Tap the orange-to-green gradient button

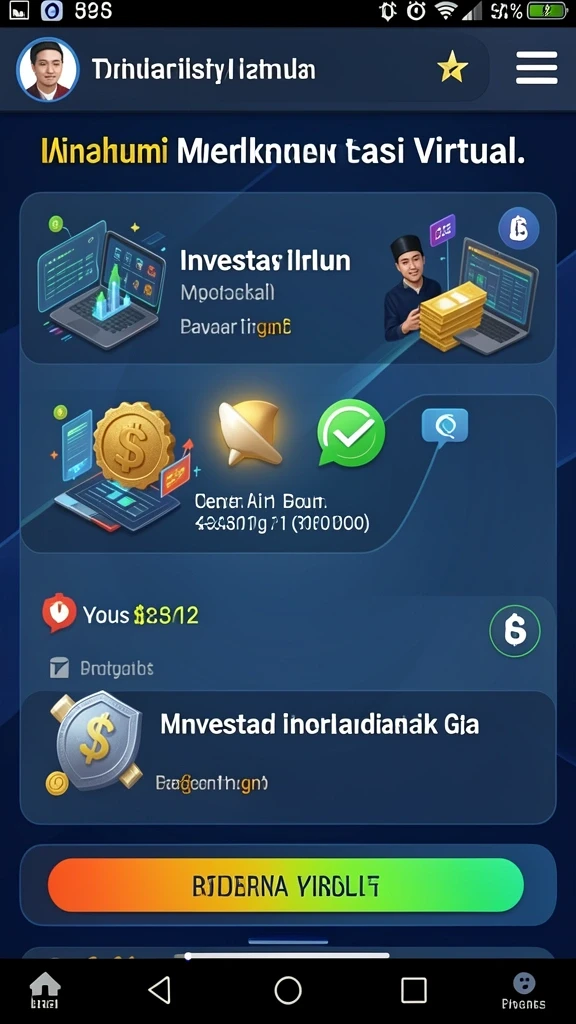coord(286,885)
